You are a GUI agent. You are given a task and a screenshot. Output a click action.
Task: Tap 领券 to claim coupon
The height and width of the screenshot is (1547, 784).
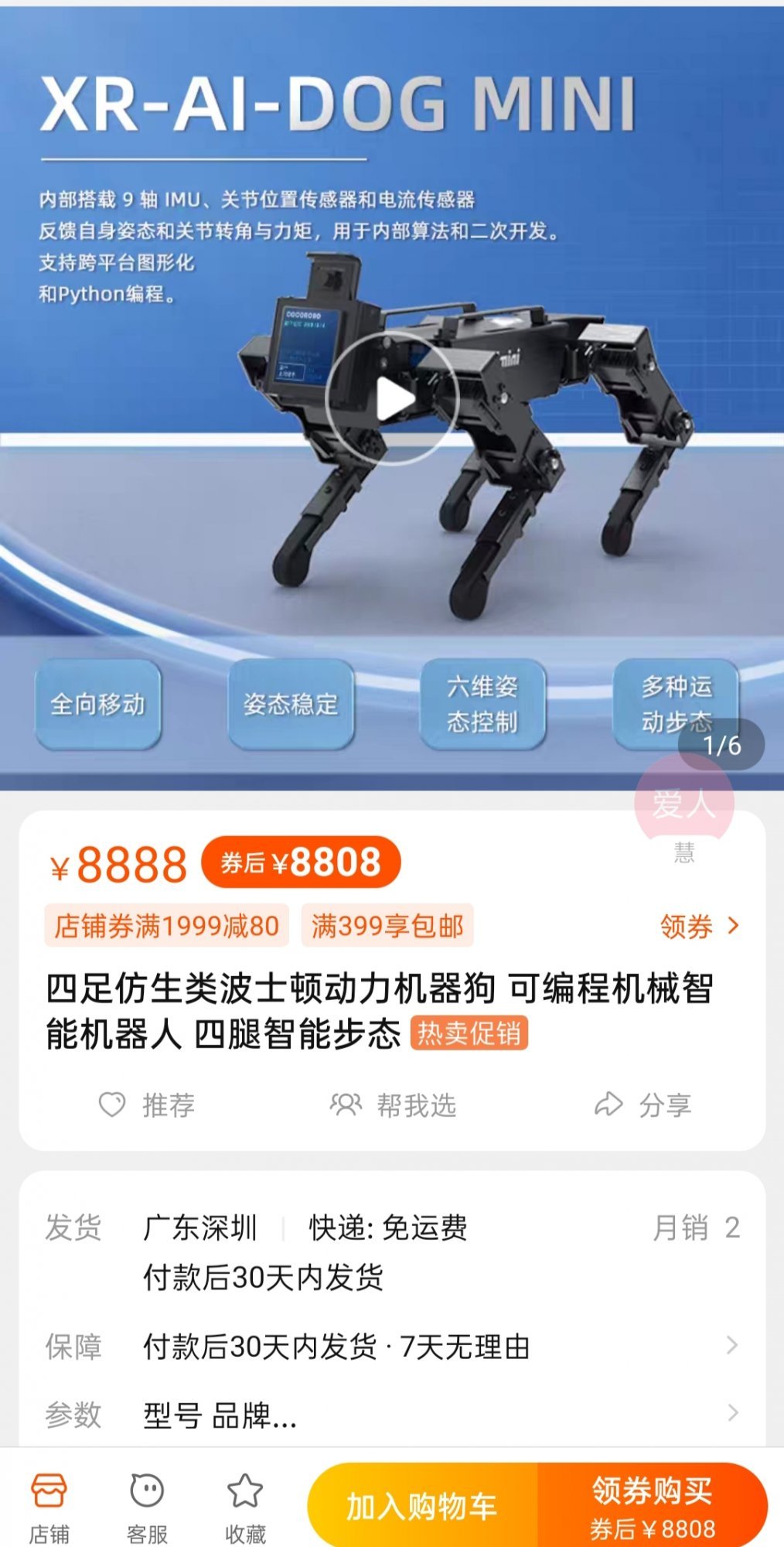tap(700, 926)
